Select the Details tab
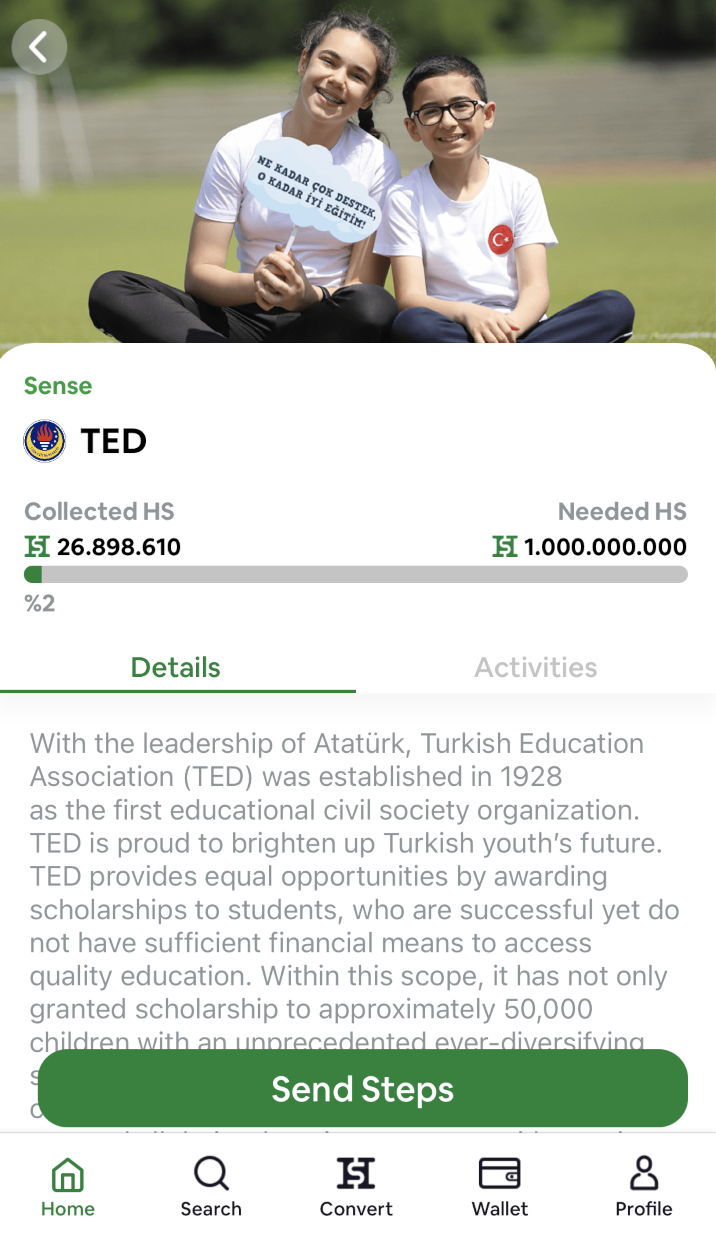 coord(176,667)
